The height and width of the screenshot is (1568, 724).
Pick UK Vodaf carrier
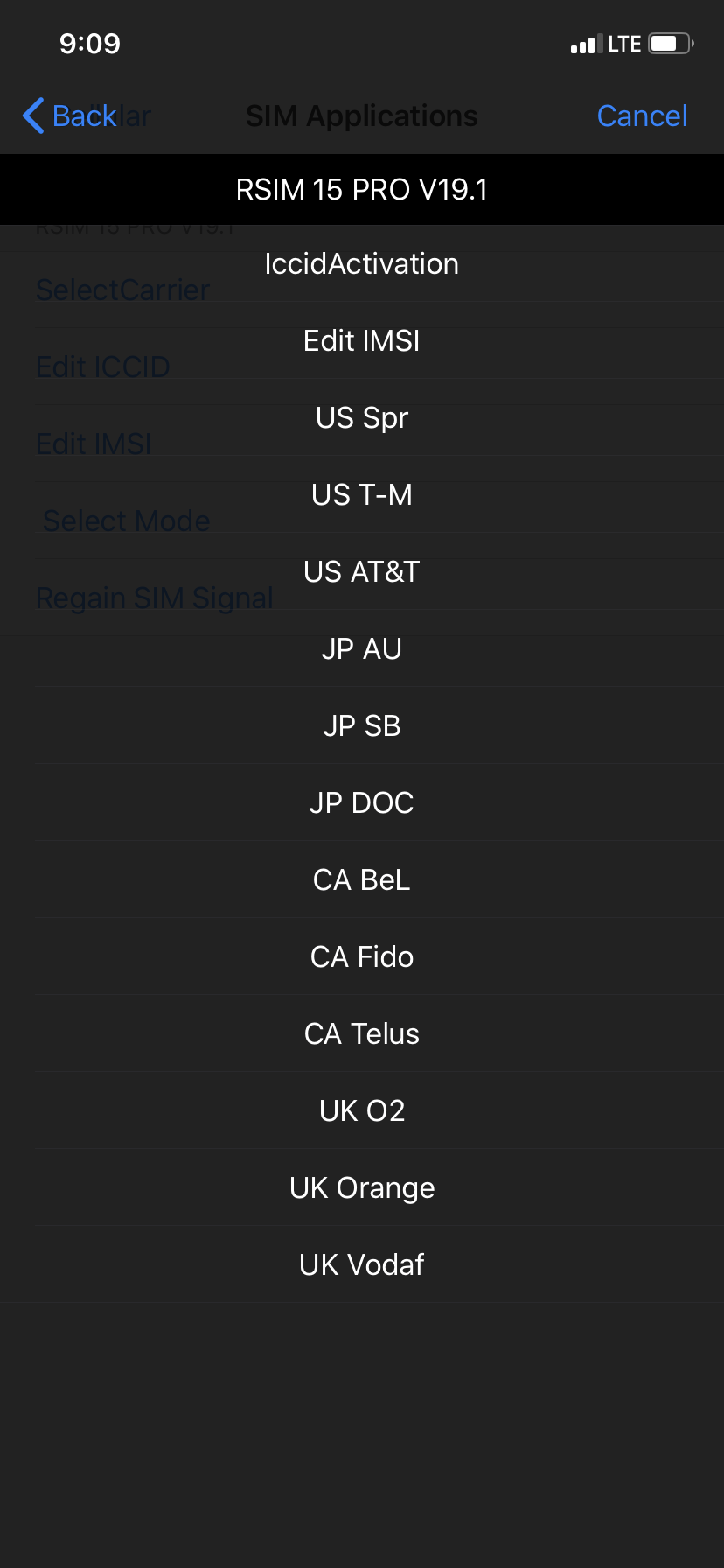[362, 1265]
